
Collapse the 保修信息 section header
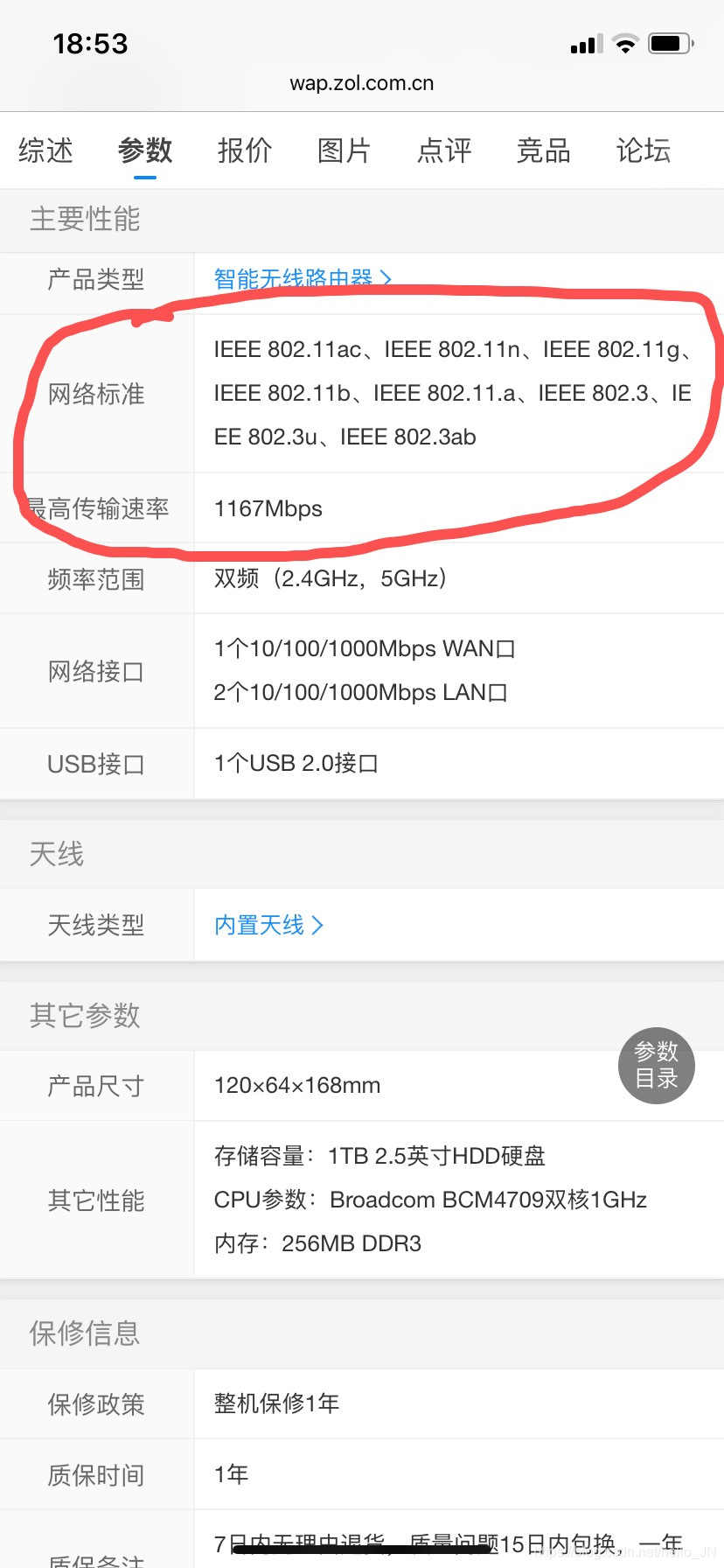83,1333
